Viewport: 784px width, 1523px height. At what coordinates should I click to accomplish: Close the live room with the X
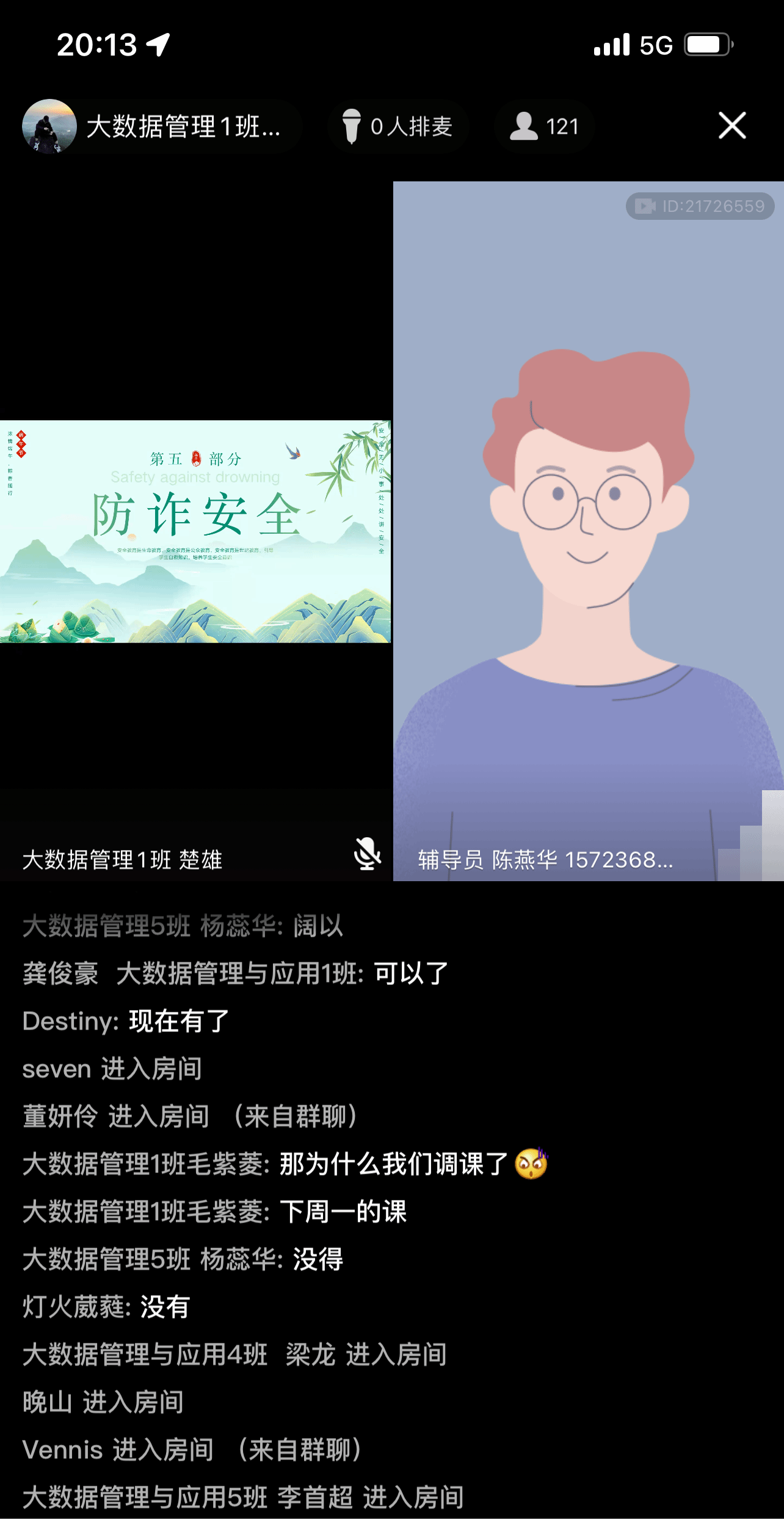pyautogui.click(x=731, y=126)
